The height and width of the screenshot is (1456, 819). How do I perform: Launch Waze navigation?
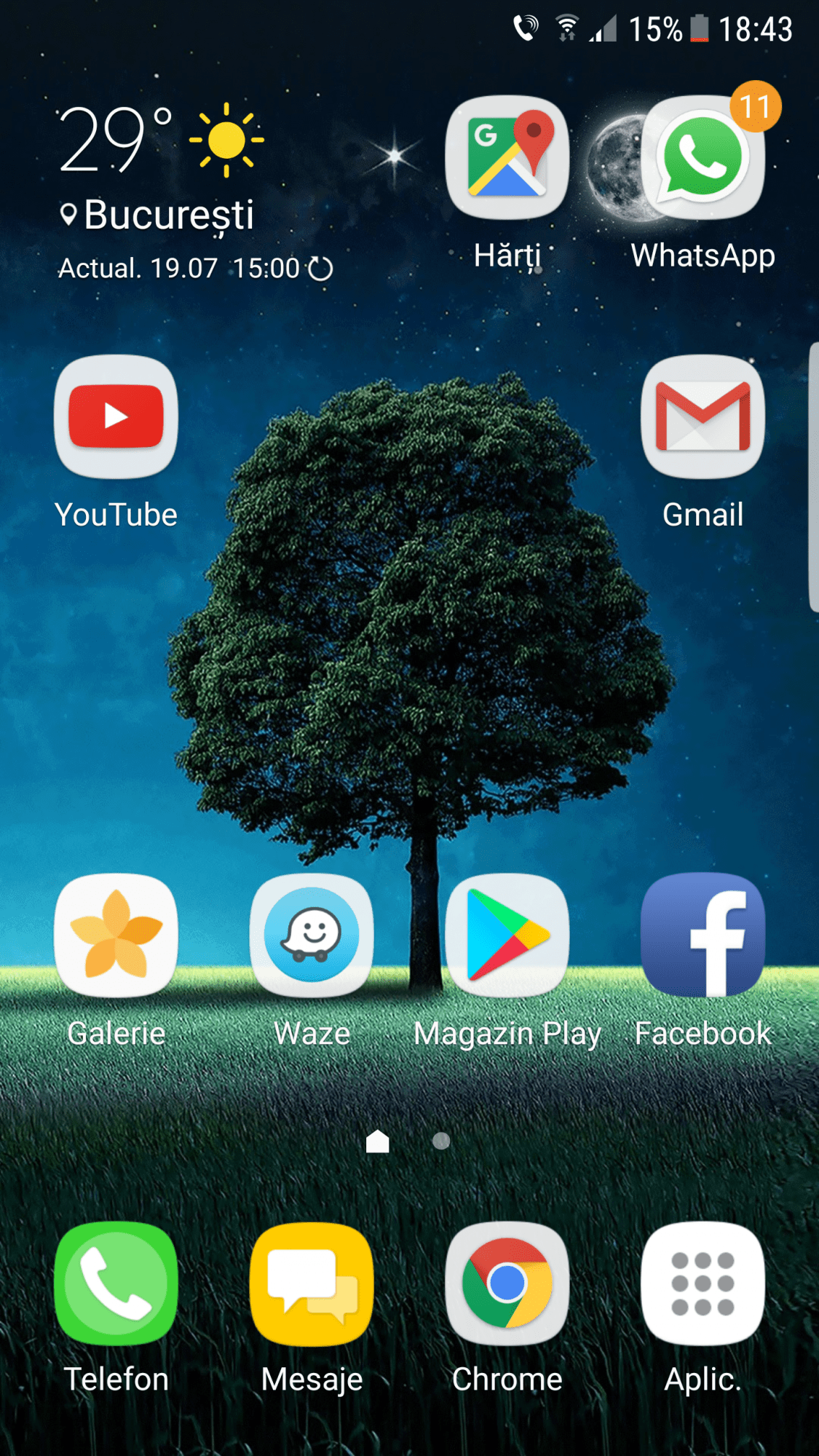tap(312, 935)
